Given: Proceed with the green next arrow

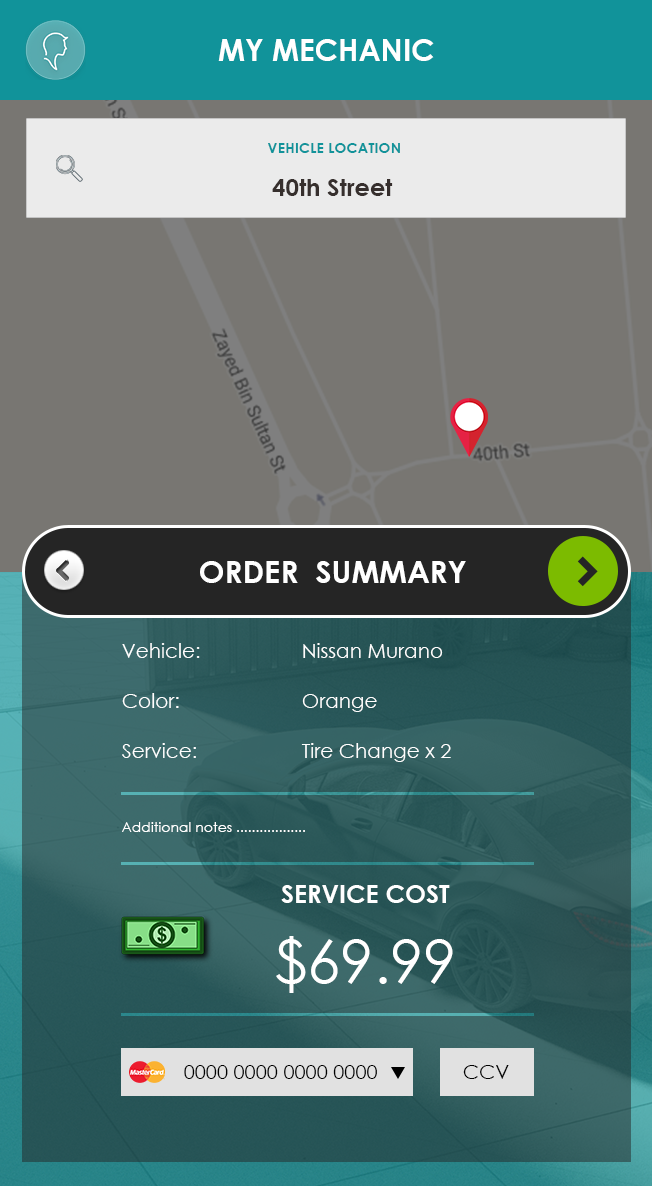Looking at the screenshot, I should point(583,571).
